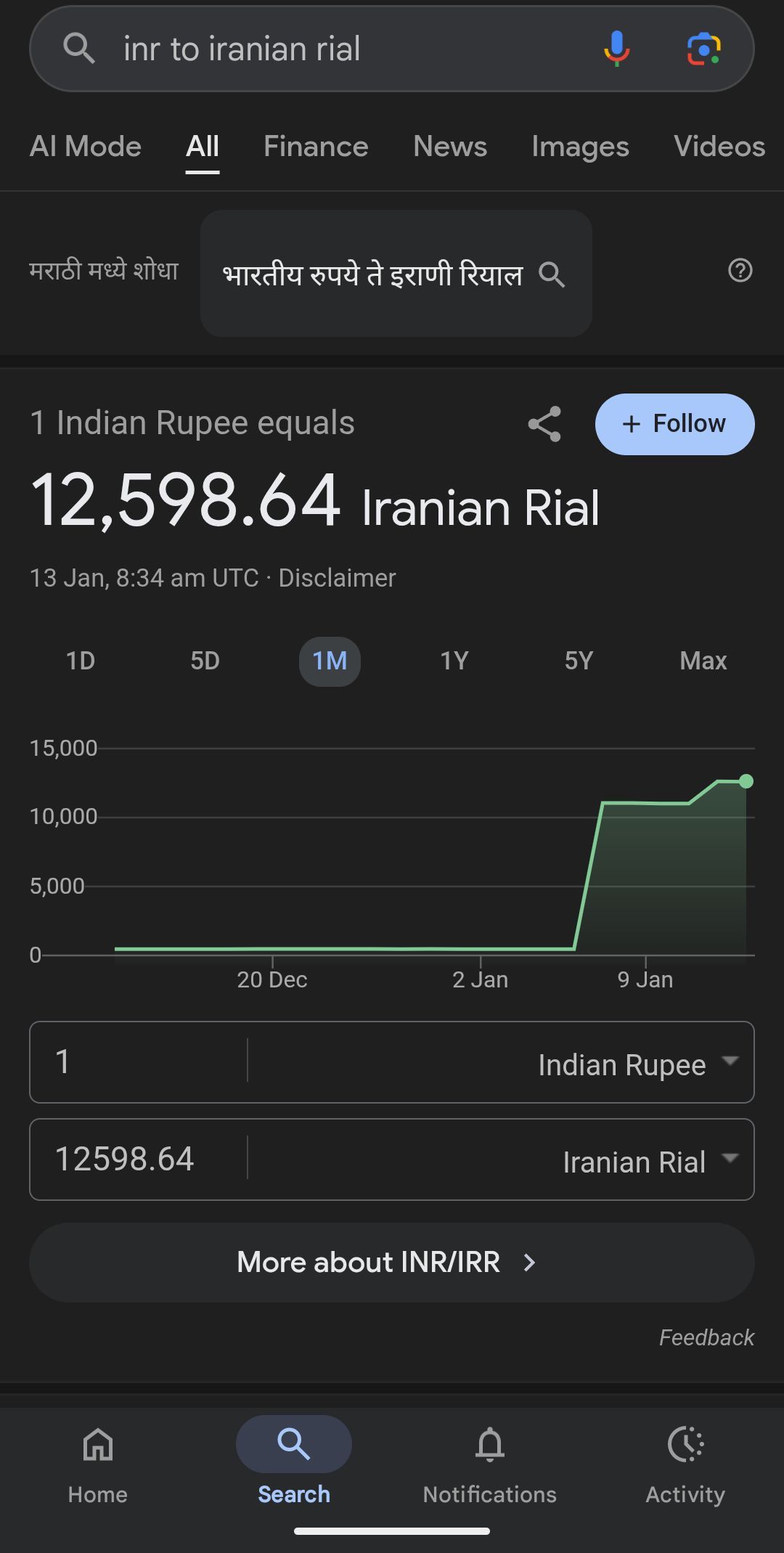Follow the INR/IRR exchange rate
This screenshot has width=784, height=1553.
[674, 424]
